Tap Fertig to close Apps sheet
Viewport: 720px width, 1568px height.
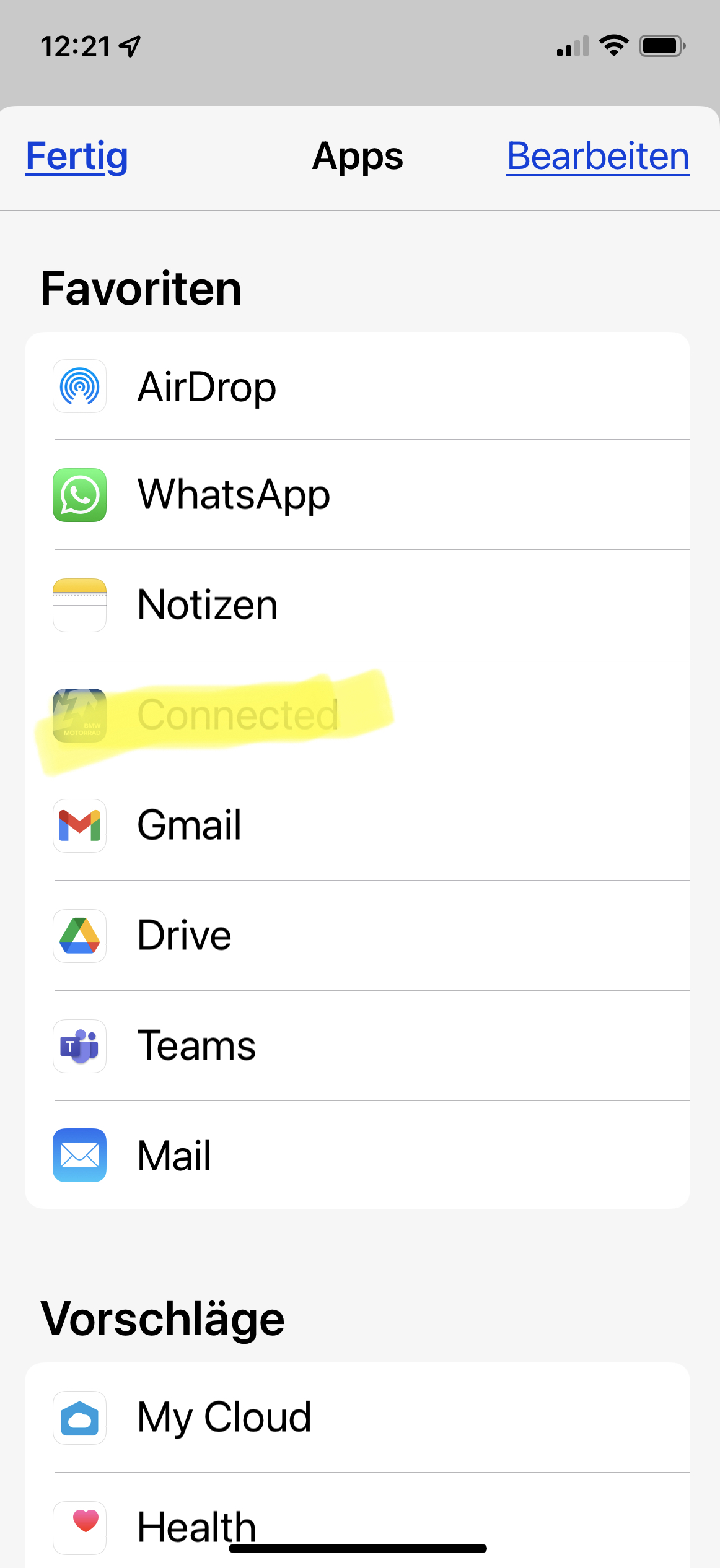[x=77, y=156]
